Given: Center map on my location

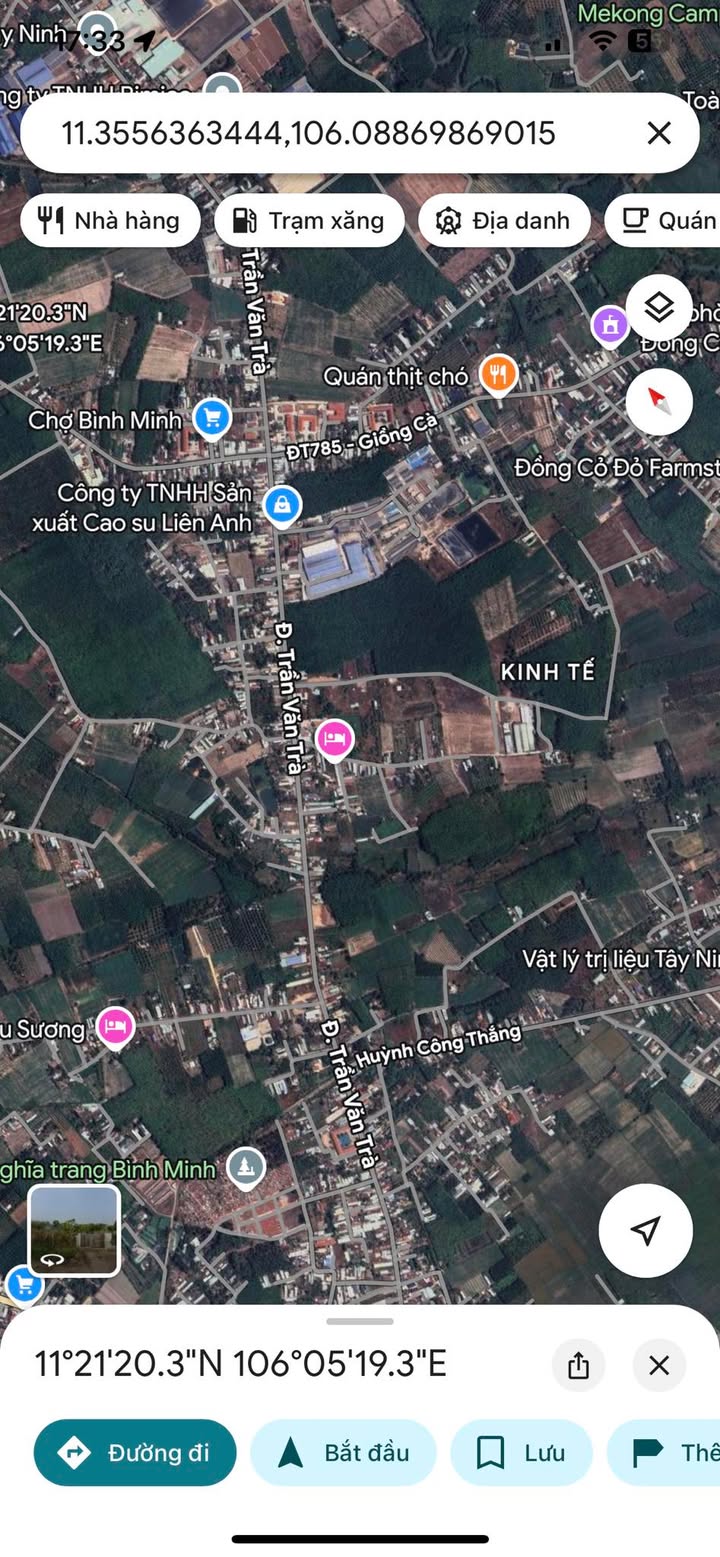Looking at the screenshot, I should 646,1231.
